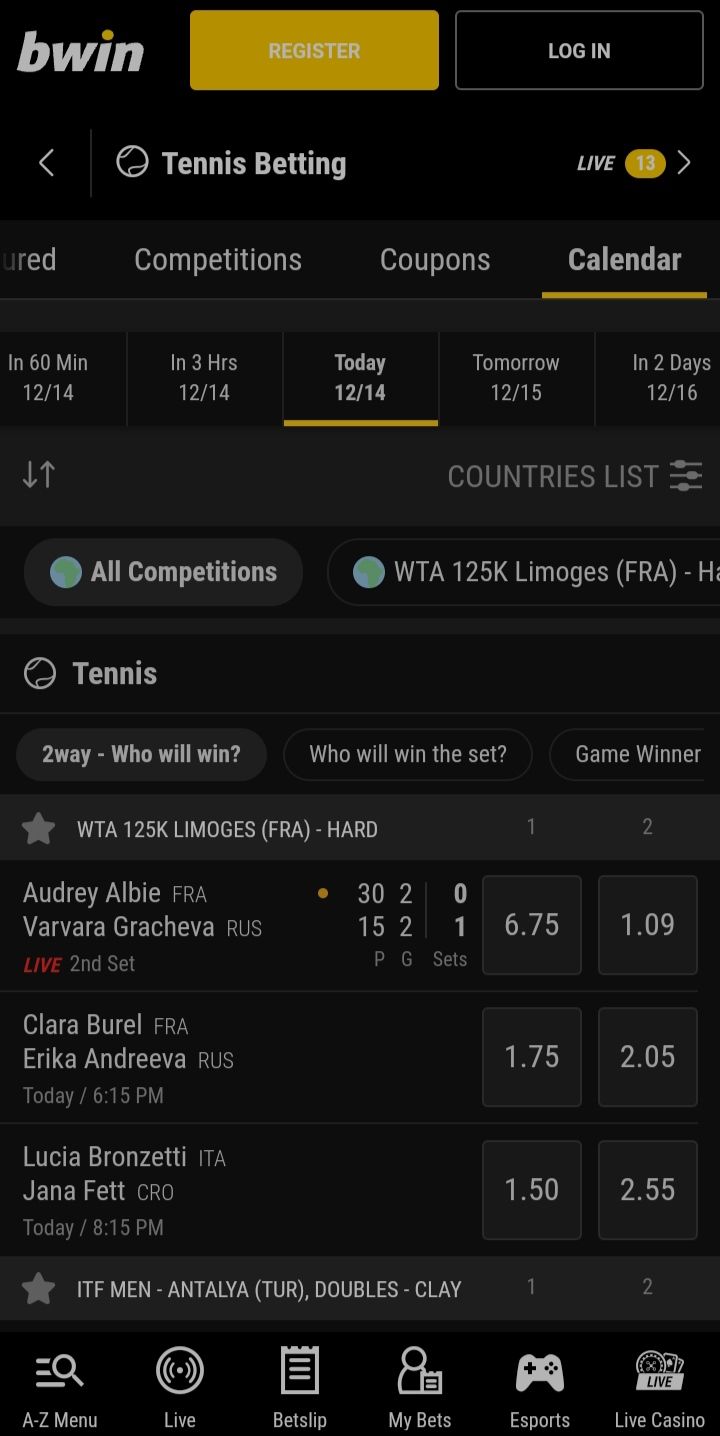Tap the sort arrows icon
720x1436 pixels.
(39, 474)
